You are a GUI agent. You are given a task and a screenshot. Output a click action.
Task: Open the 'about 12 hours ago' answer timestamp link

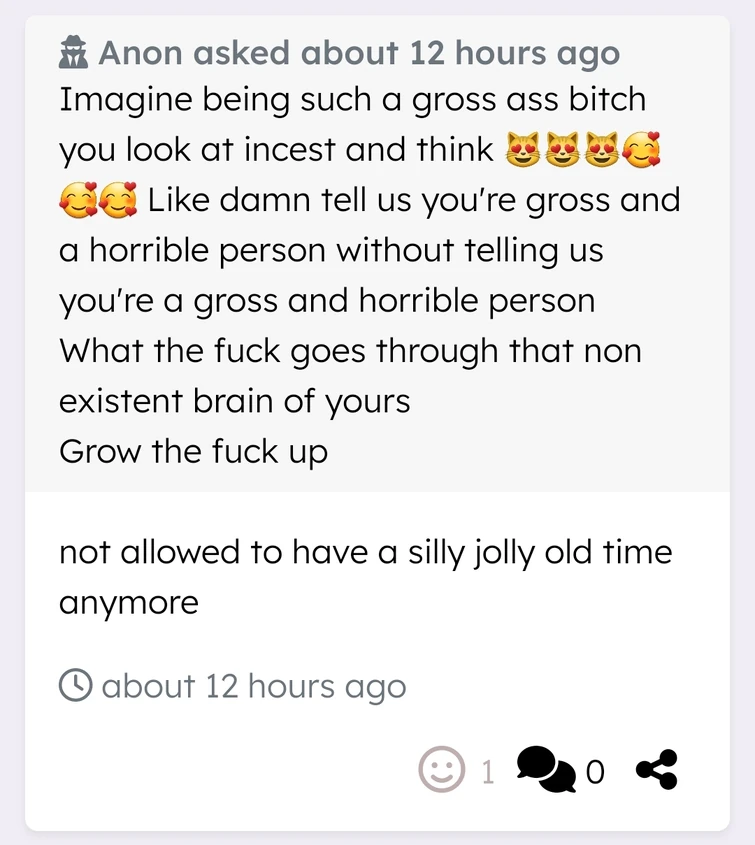click(x=253, y=687)
